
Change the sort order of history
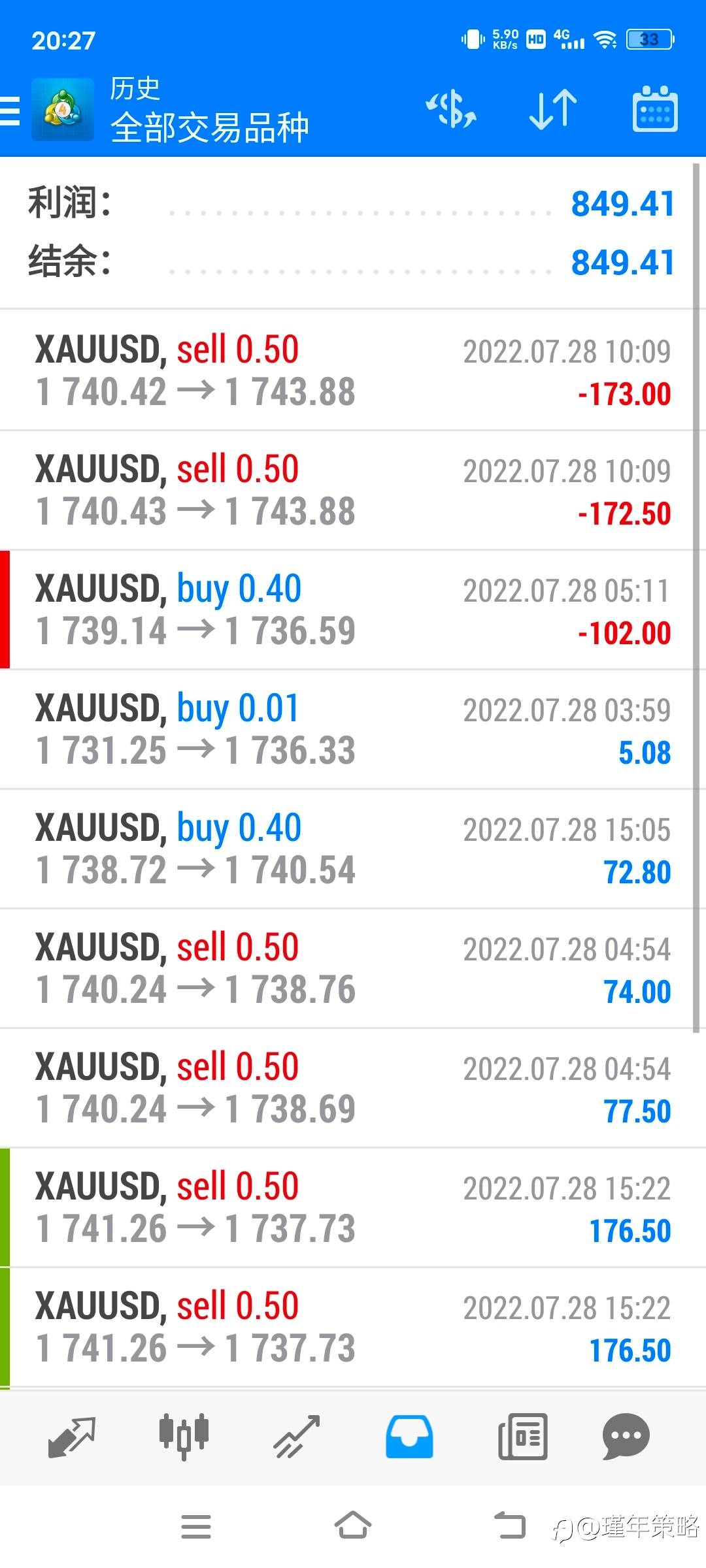tap(553, 108)
